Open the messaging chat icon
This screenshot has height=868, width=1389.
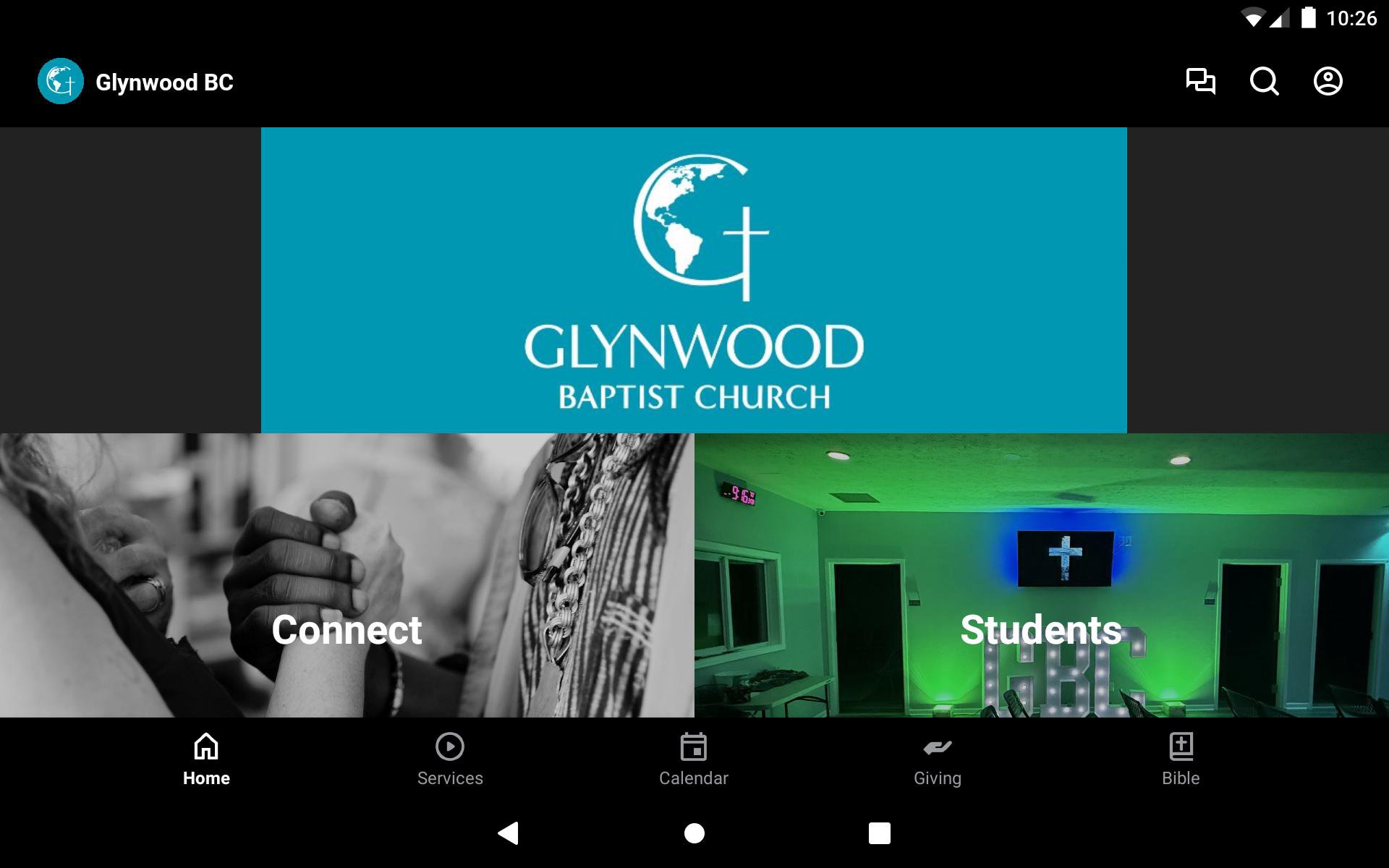(x=1200, y=81)
